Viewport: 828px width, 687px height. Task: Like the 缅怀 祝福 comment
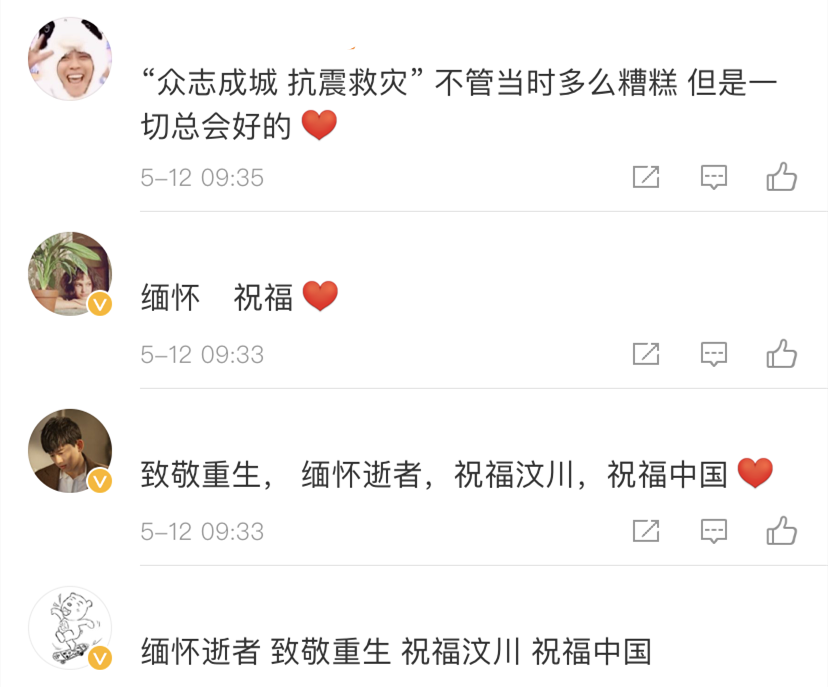[x=781, y=353]
